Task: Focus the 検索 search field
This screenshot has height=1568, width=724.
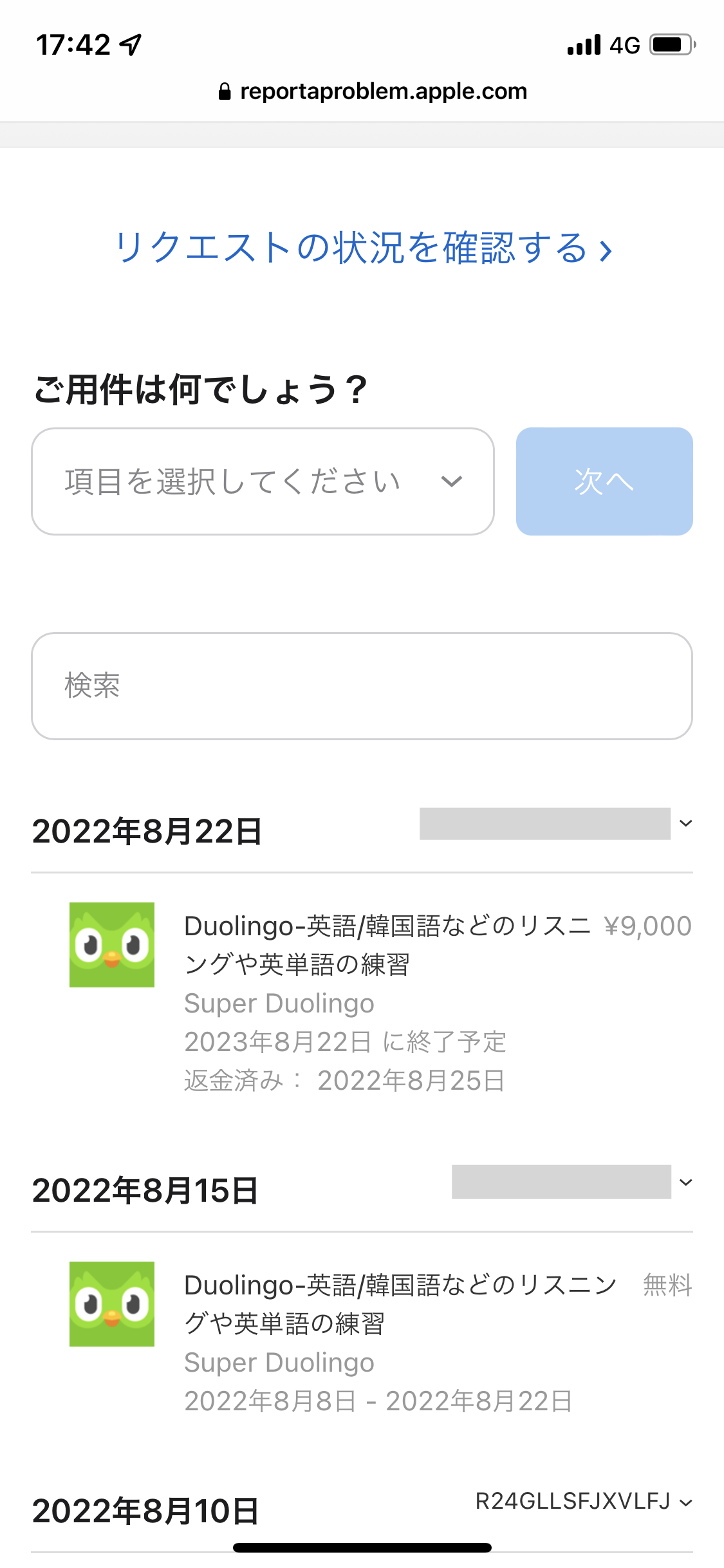Action: coord(362,686)
